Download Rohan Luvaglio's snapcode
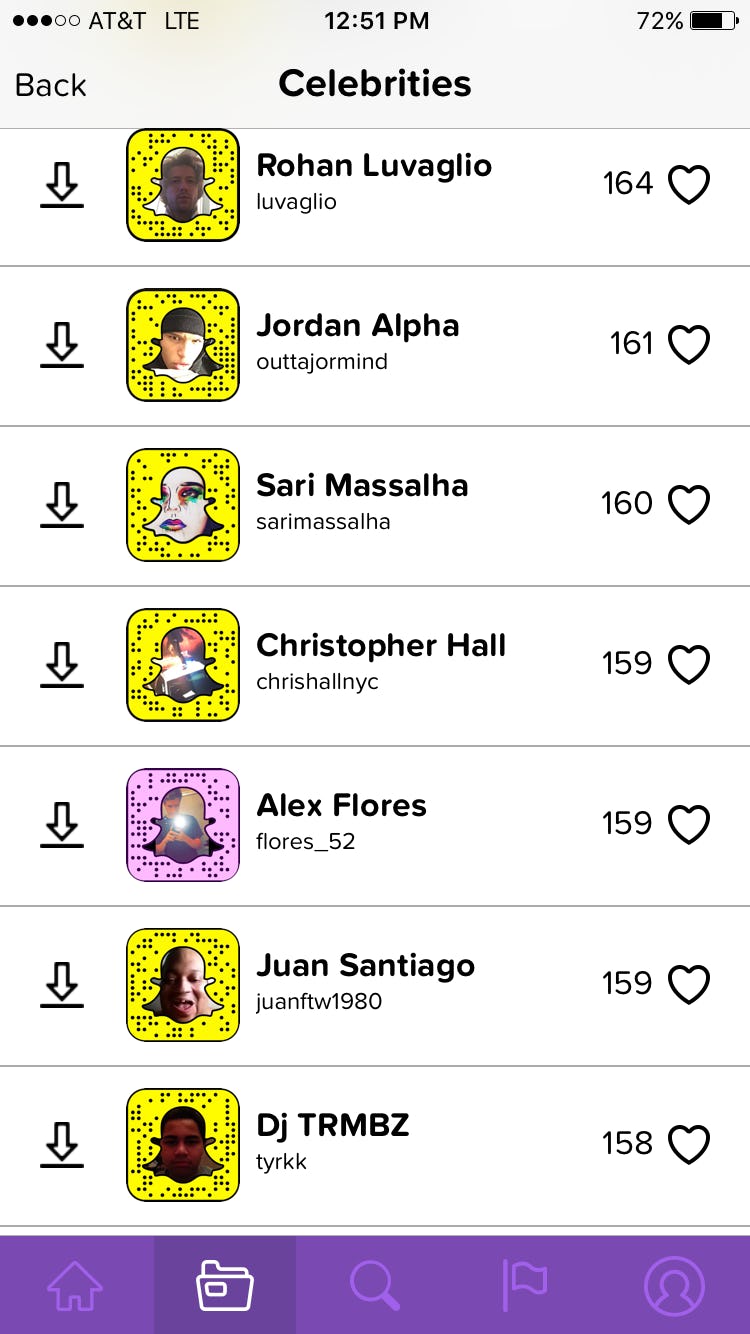750x1334 pixels. tap(62, 184)
